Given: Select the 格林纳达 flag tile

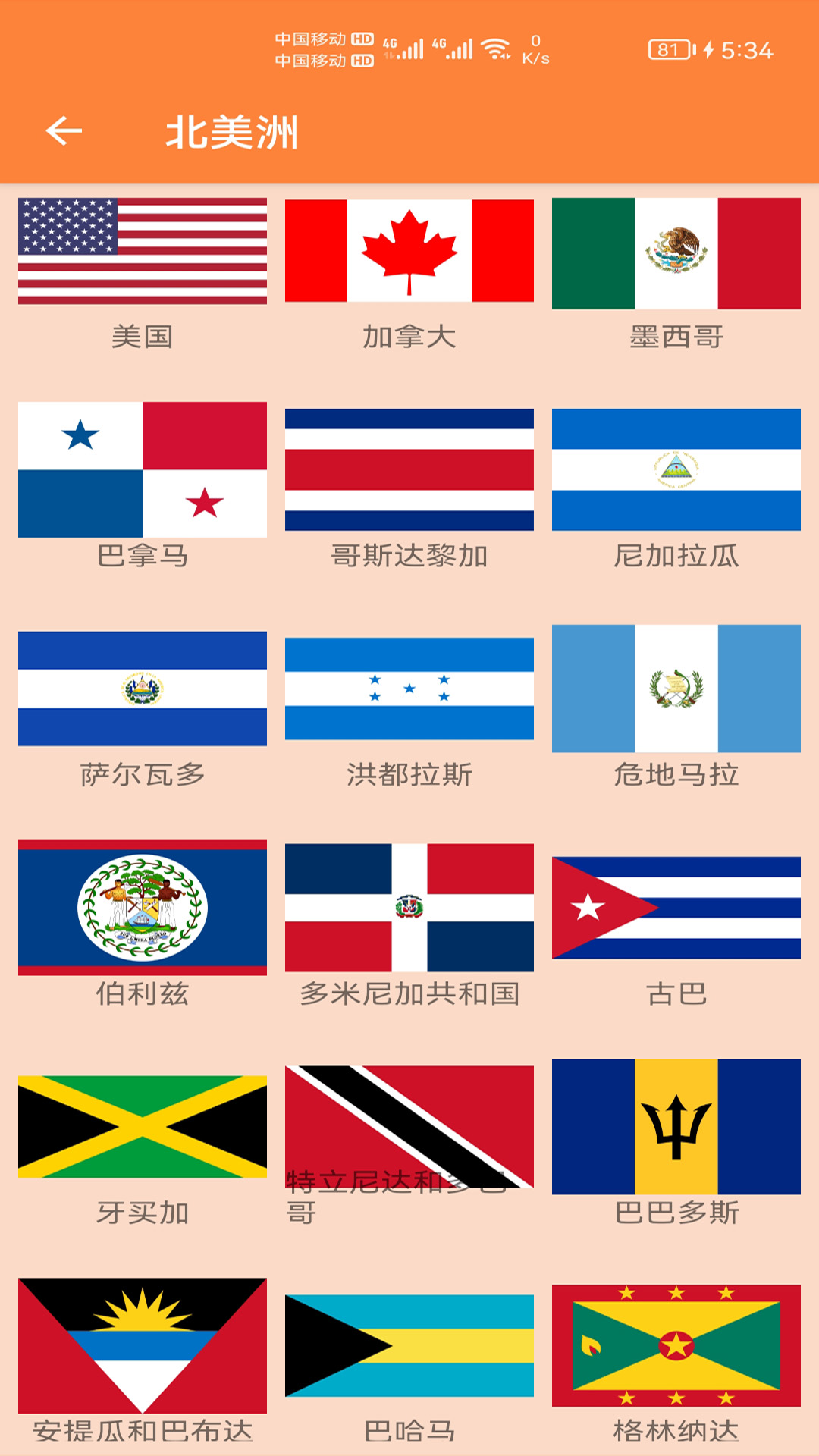Looking at the screenshot, I should [x=676, y=1346].
